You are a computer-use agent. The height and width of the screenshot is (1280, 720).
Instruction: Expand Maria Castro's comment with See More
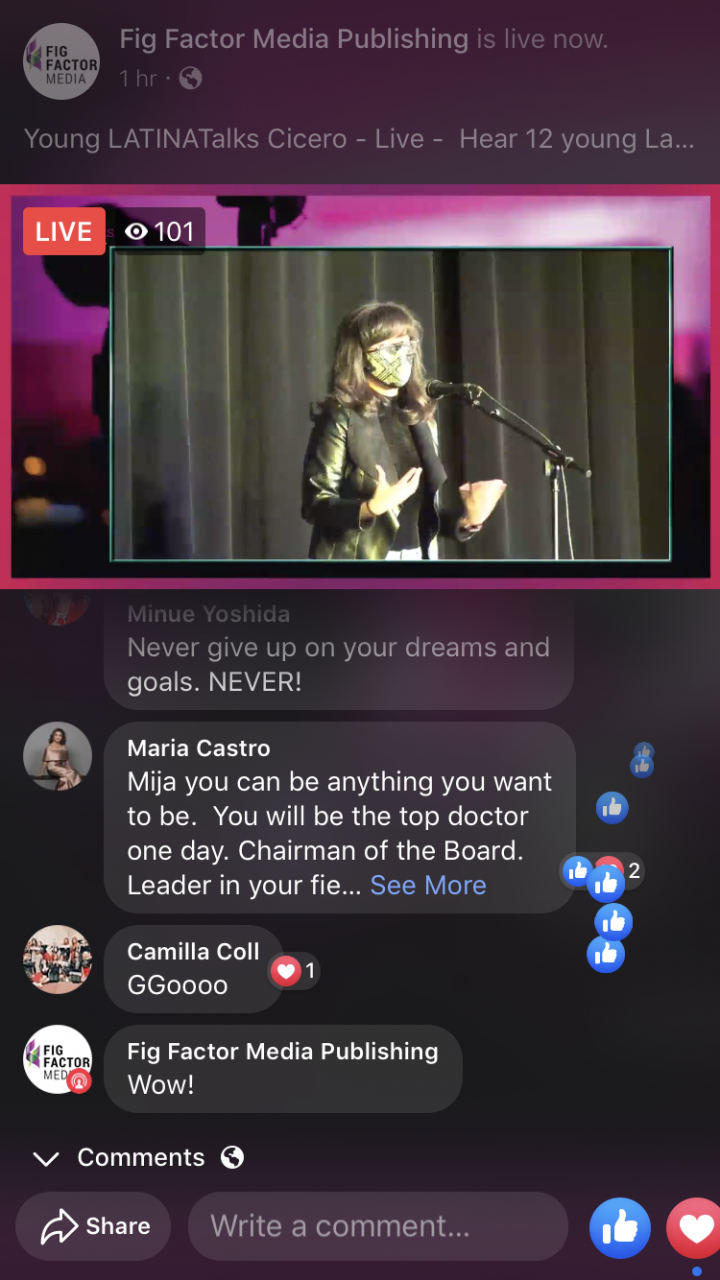pos(428,885)
